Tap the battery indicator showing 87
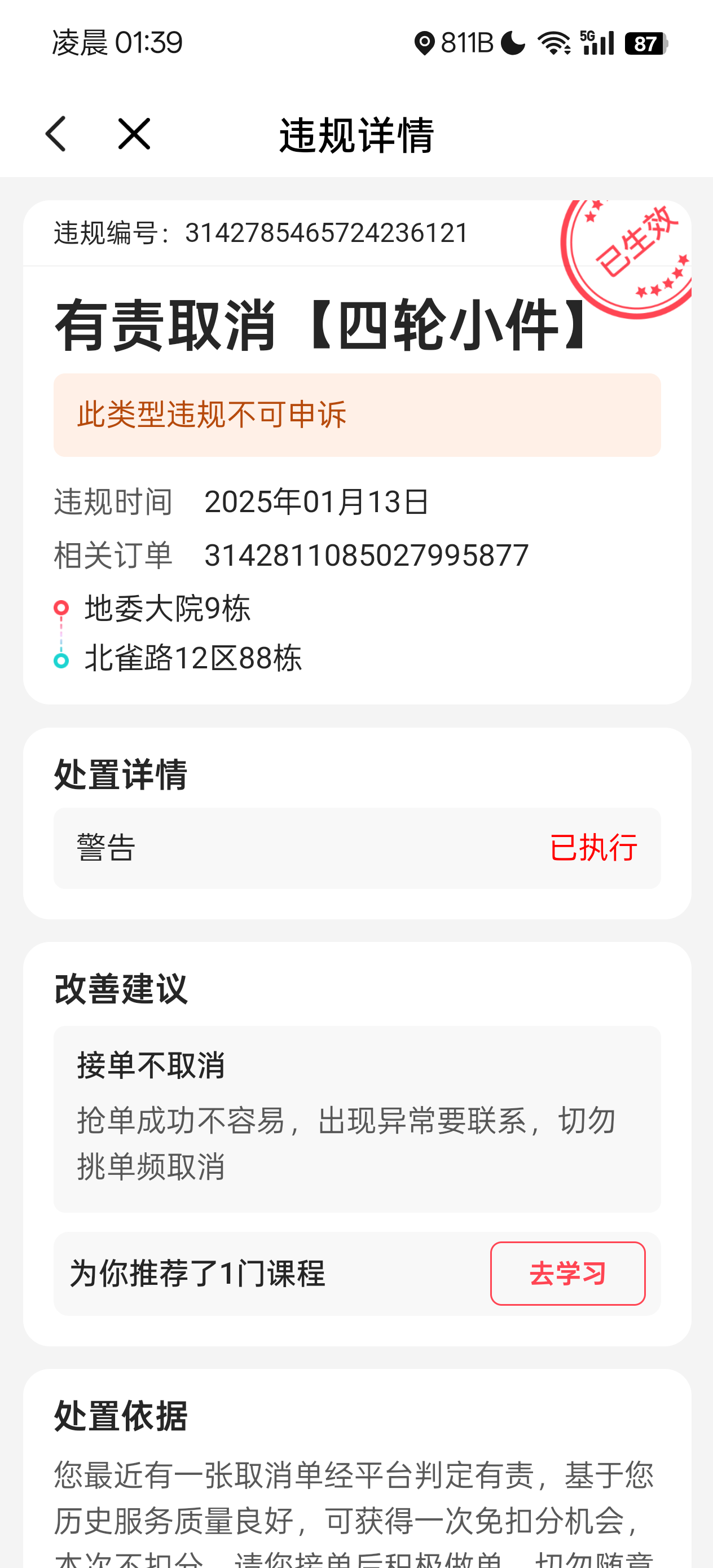The width and height of the screenshot is (713, 1568). pyautogui.click(x=645, y=43)
